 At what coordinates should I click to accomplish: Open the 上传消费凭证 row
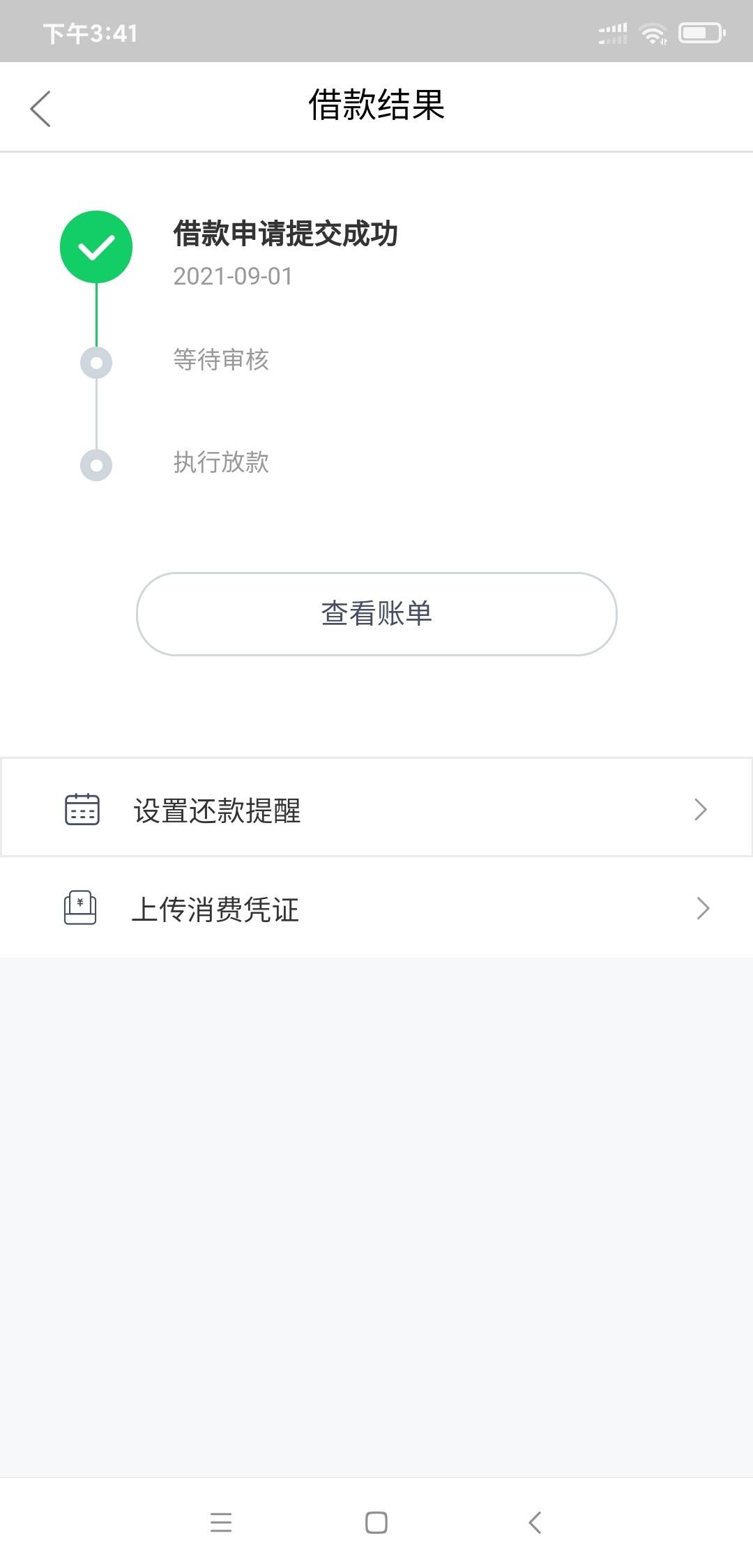[x=376, y=908]
